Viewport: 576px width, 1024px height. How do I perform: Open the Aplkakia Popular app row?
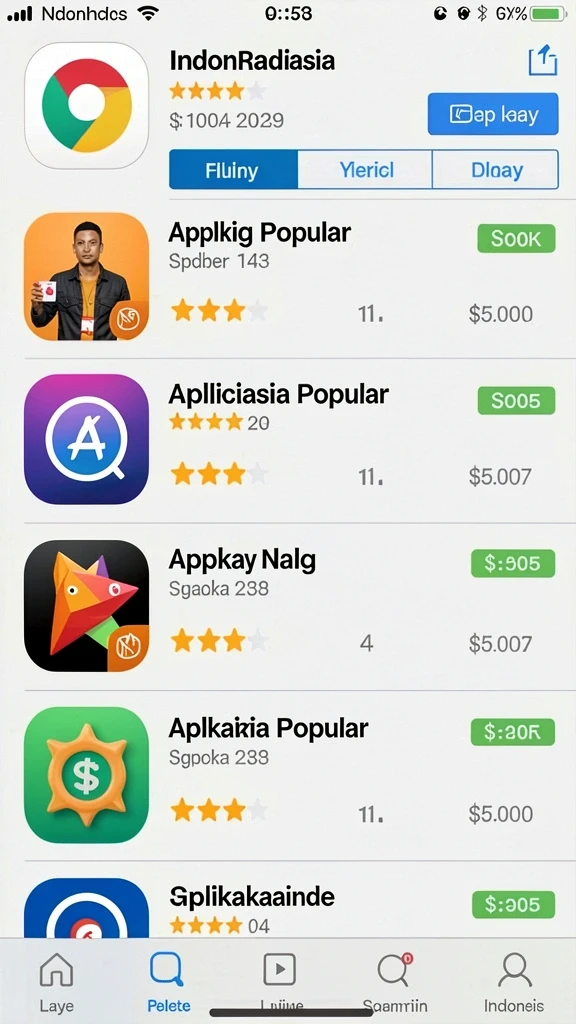(x=288, y=775)
